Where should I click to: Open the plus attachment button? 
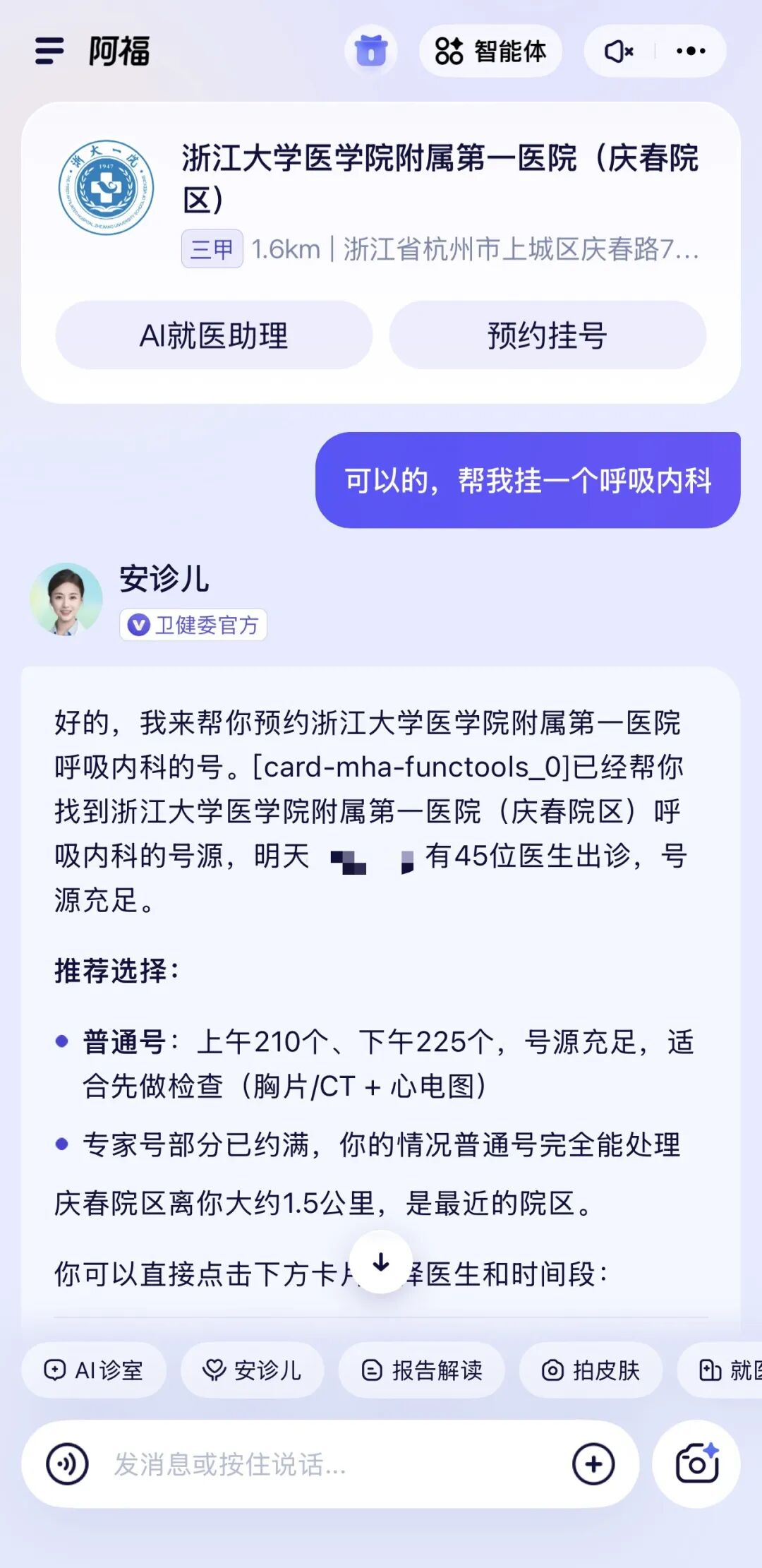[x=593, y=1464]
